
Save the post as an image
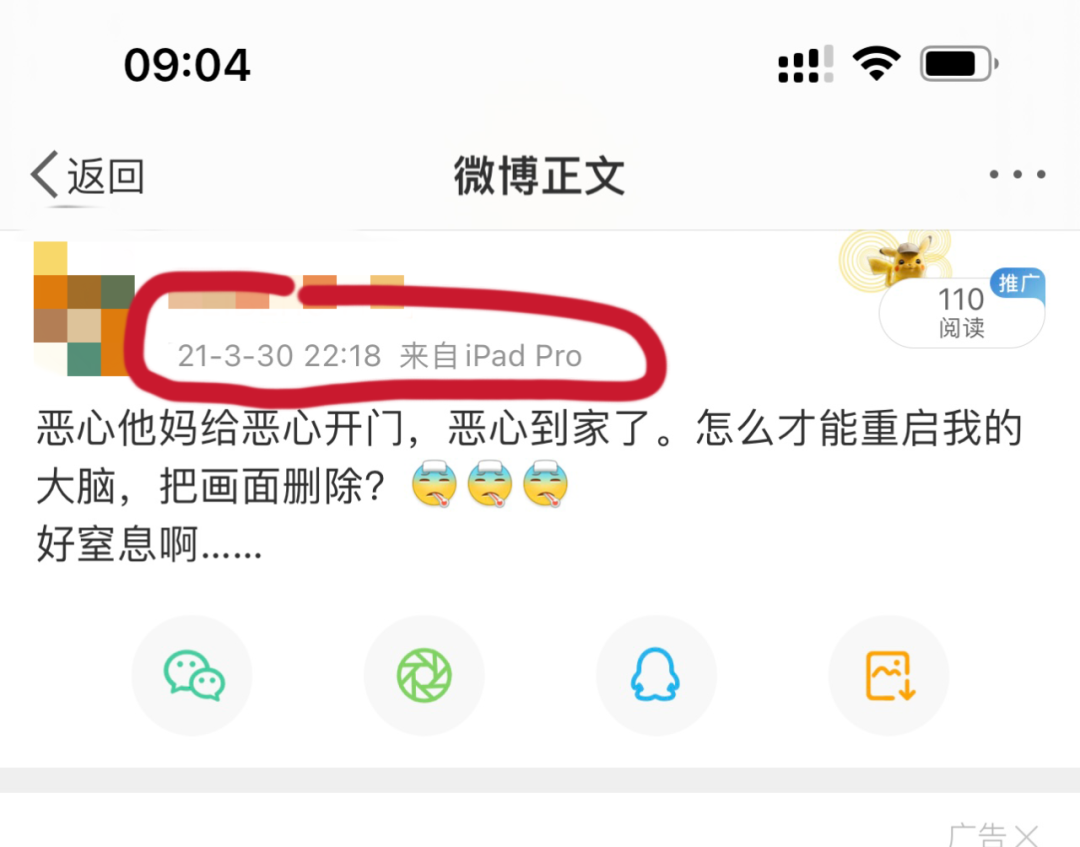coord(889,676)
